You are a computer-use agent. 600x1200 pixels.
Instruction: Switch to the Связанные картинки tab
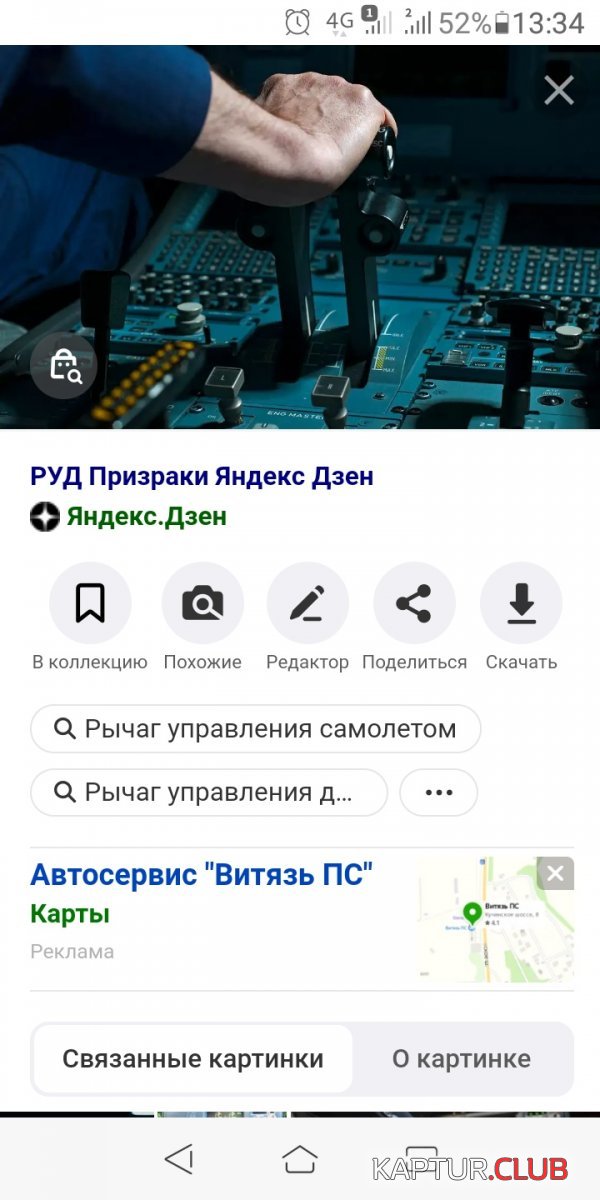tap(193, 1059)
